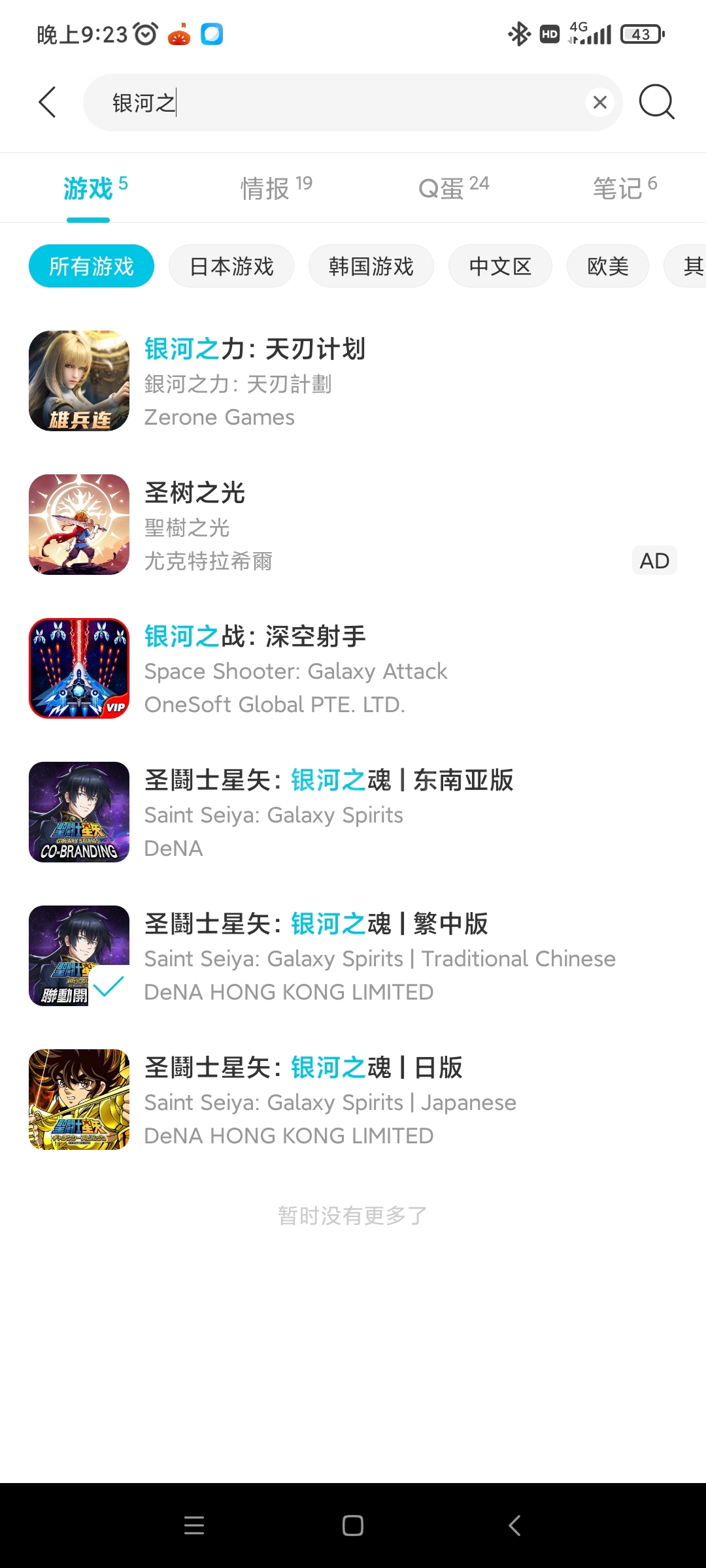Image resolution: width=706 pixels, height=1568 pixels.
Task: Choose the 中文区 chip
Action: (500, 266)
